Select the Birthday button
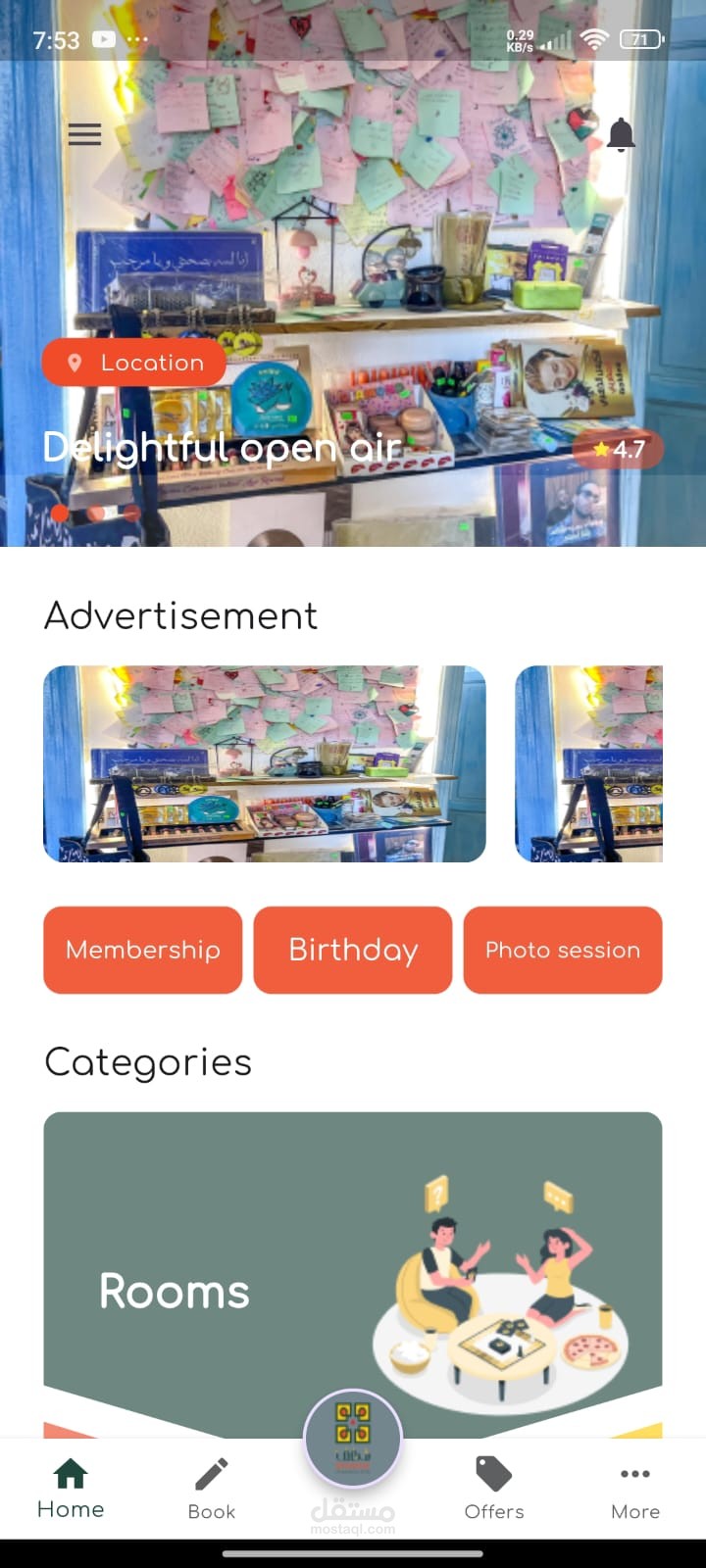 353,950
